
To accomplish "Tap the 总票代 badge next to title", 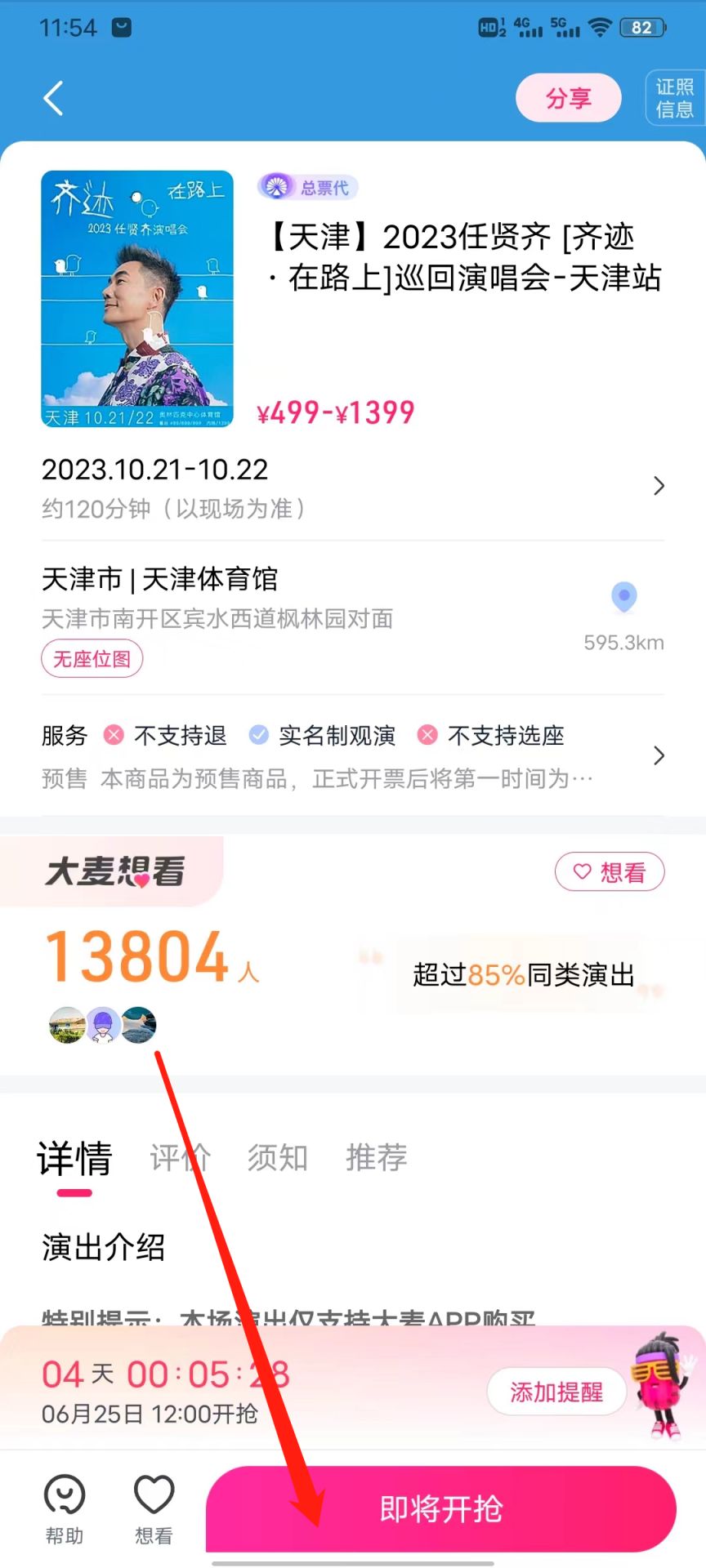I will point(308,186).
